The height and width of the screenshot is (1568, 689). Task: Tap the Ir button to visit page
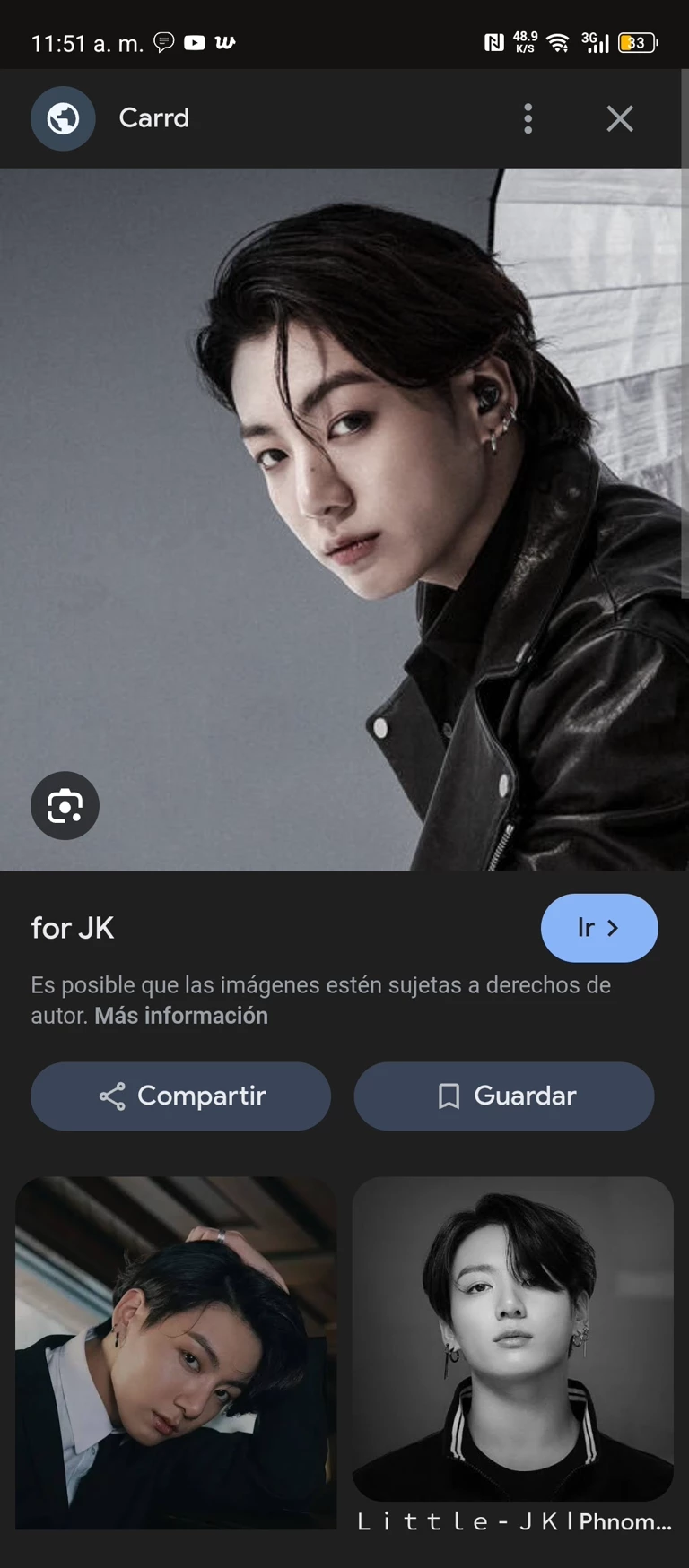pos(598,928)
